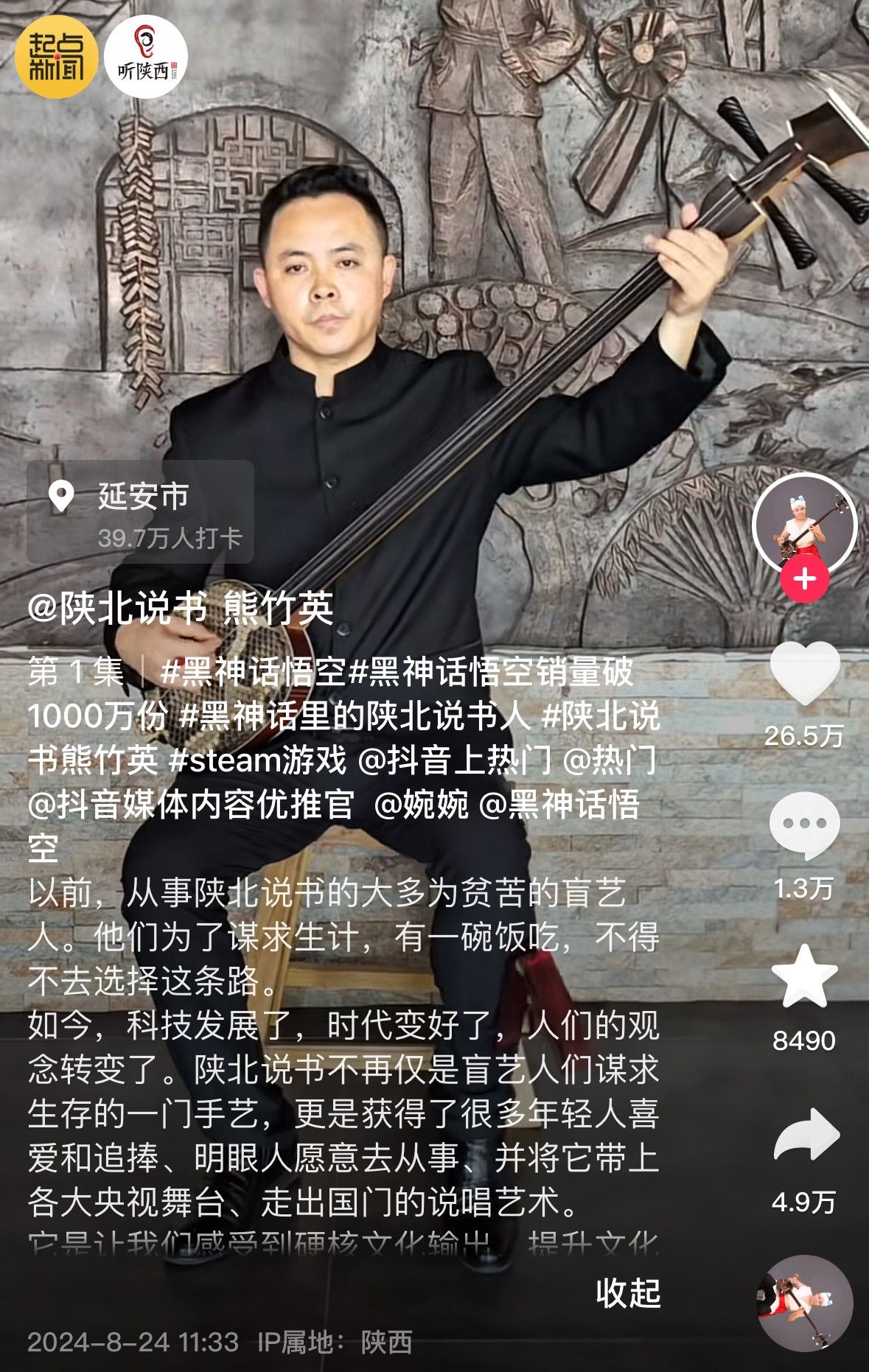The width and height of the screenshot is (869, 1372).
Task: Open hashtag #黑神话里的陕北说书人
Action: click(x=355, y=716)
